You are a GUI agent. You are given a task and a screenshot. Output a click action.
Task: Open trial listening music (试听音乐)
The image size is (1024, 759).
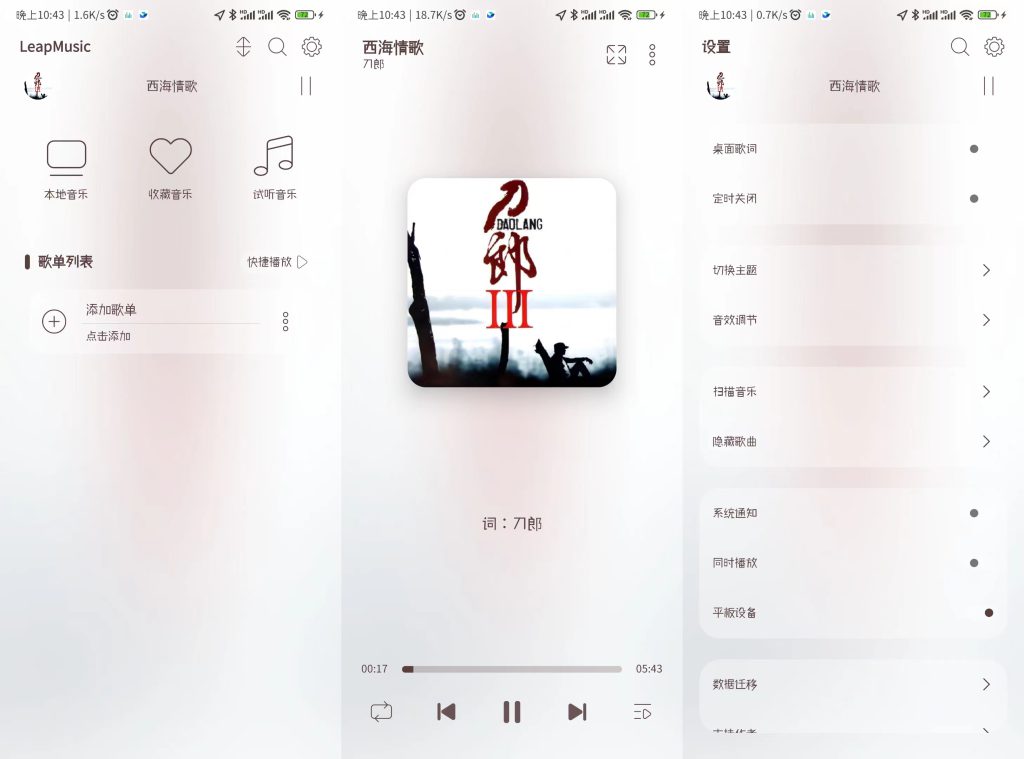click(274, 169)
